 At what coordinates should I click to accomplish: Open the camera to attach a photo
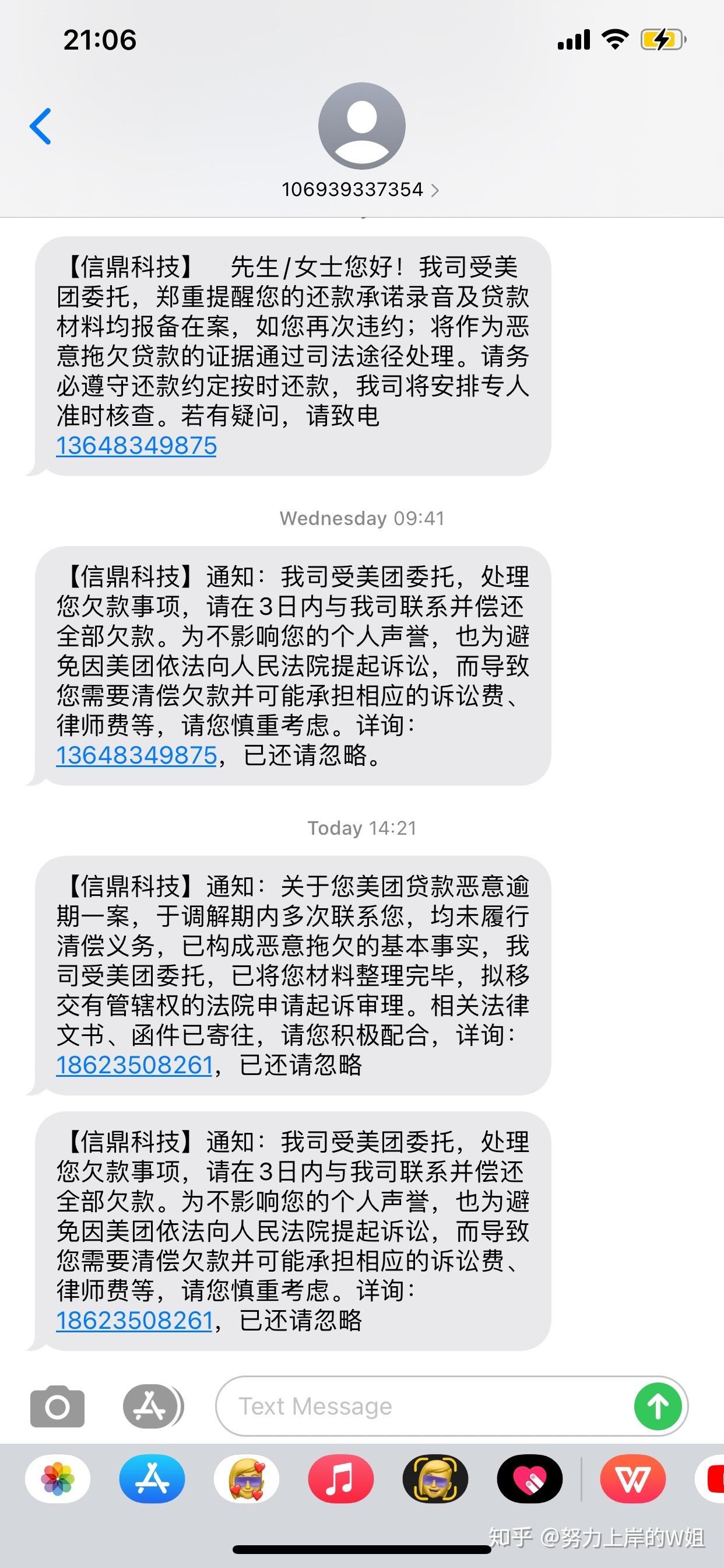[x=57, y=1406]
